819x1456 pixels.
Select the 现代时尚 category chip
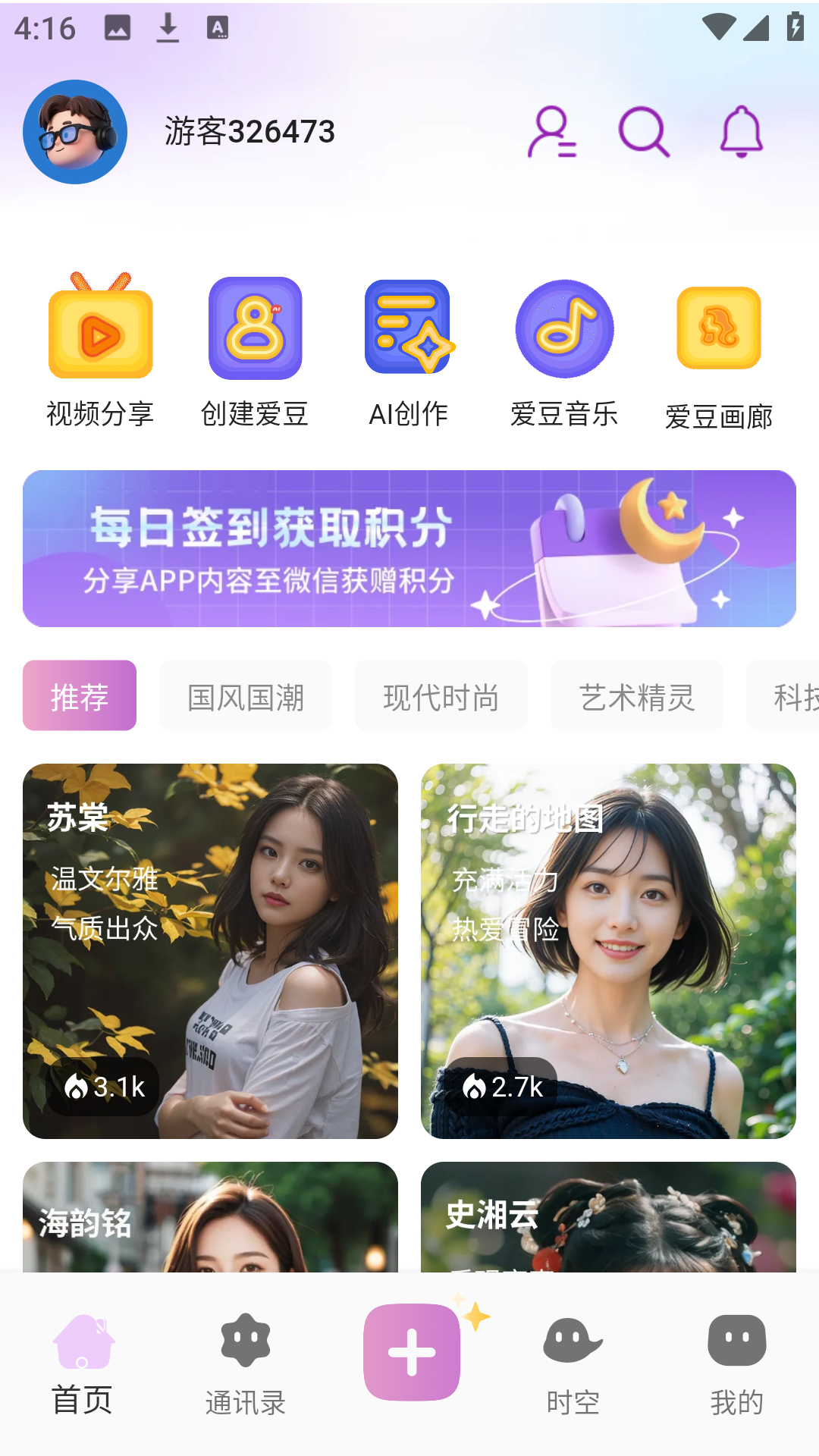coord(441,695)
